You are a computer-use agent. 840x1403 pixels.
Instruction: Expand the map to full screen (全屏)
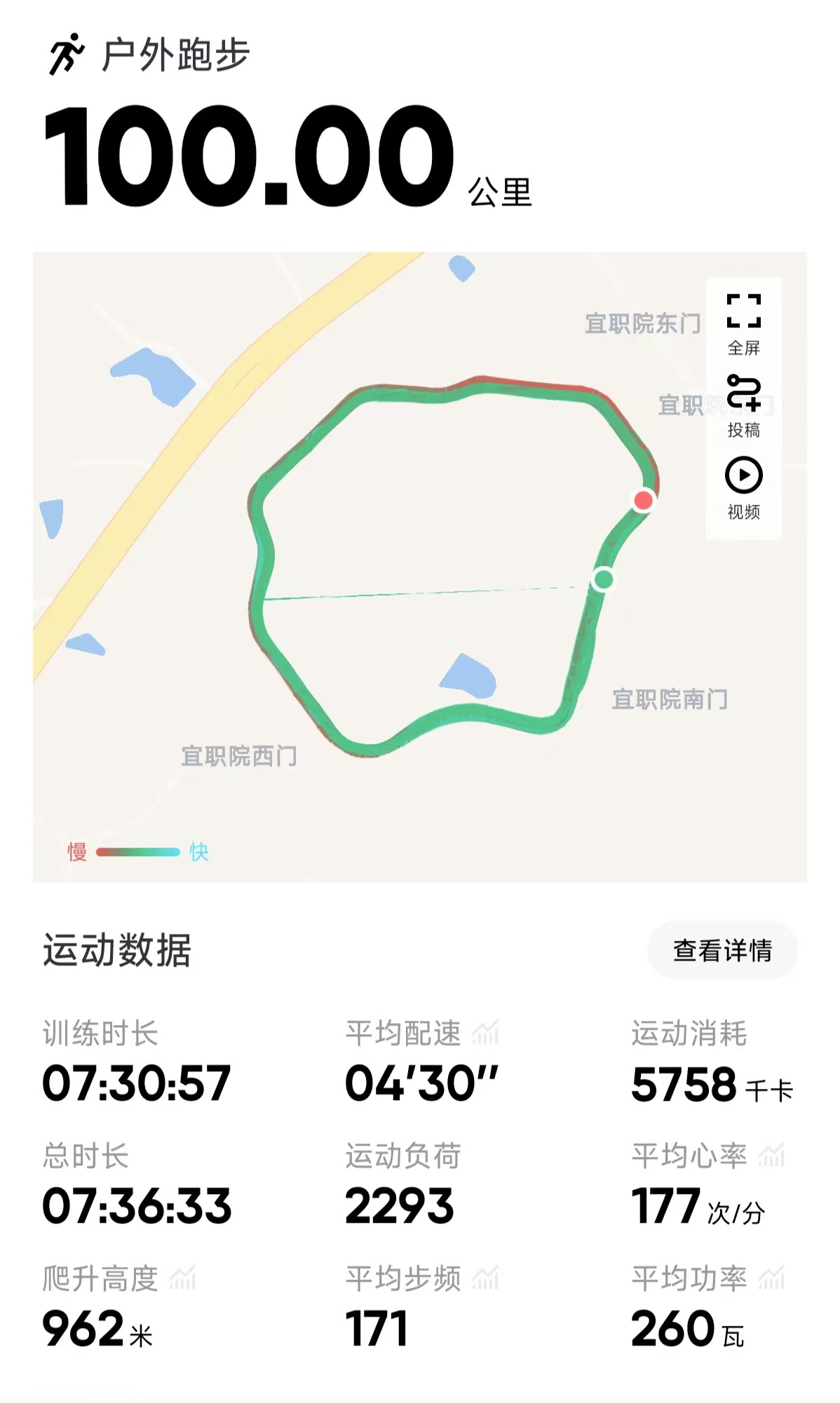[x=743, y=323]
